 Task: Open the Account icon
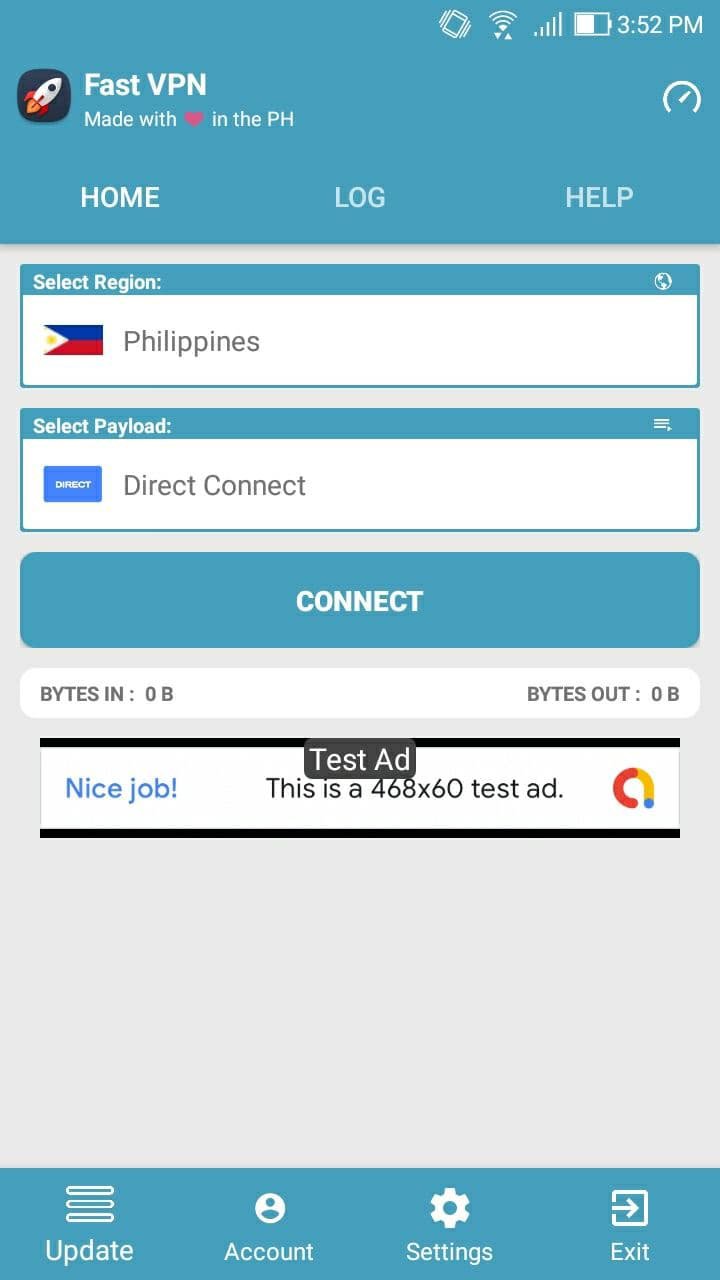tap(269, 1204)
